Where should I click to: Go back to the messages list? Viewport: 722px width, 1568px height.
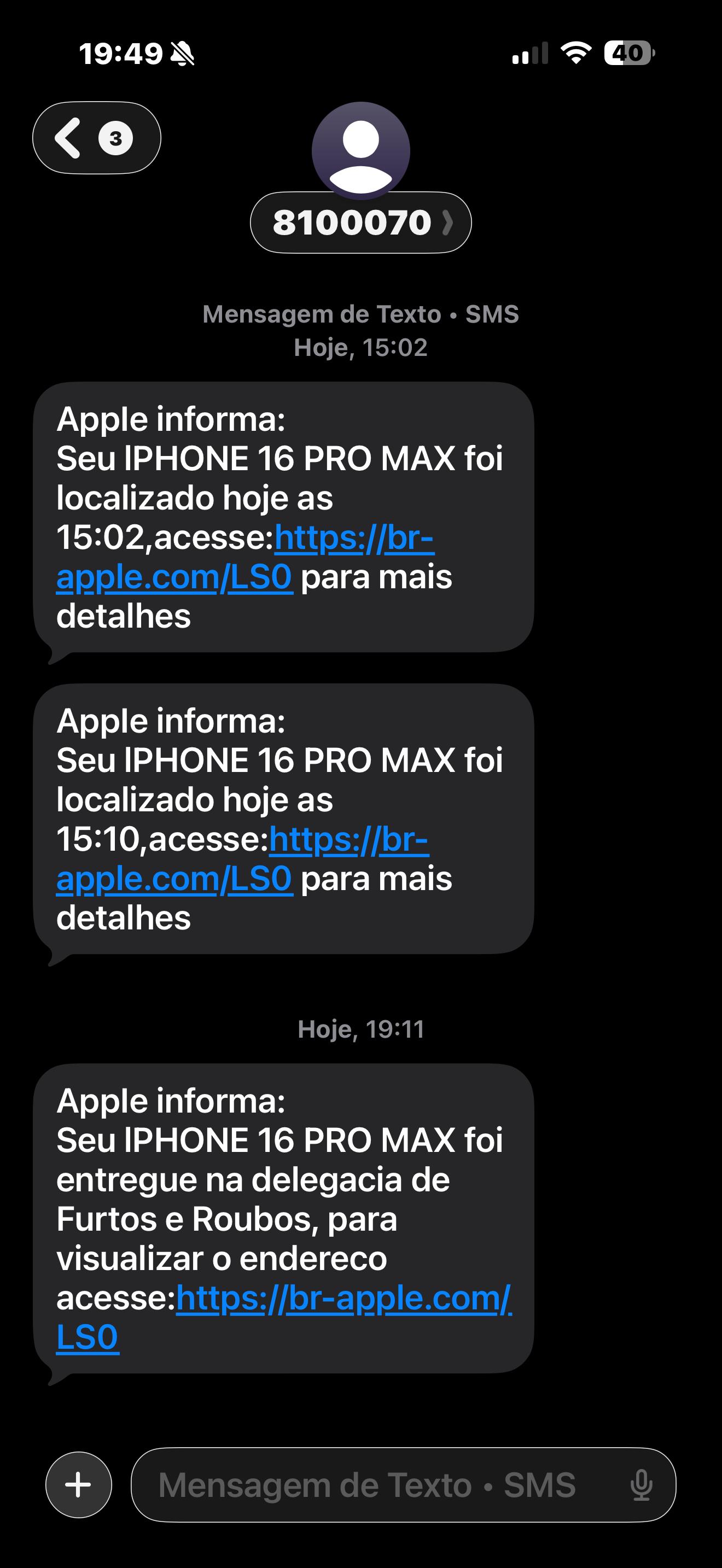click(96, 138)
